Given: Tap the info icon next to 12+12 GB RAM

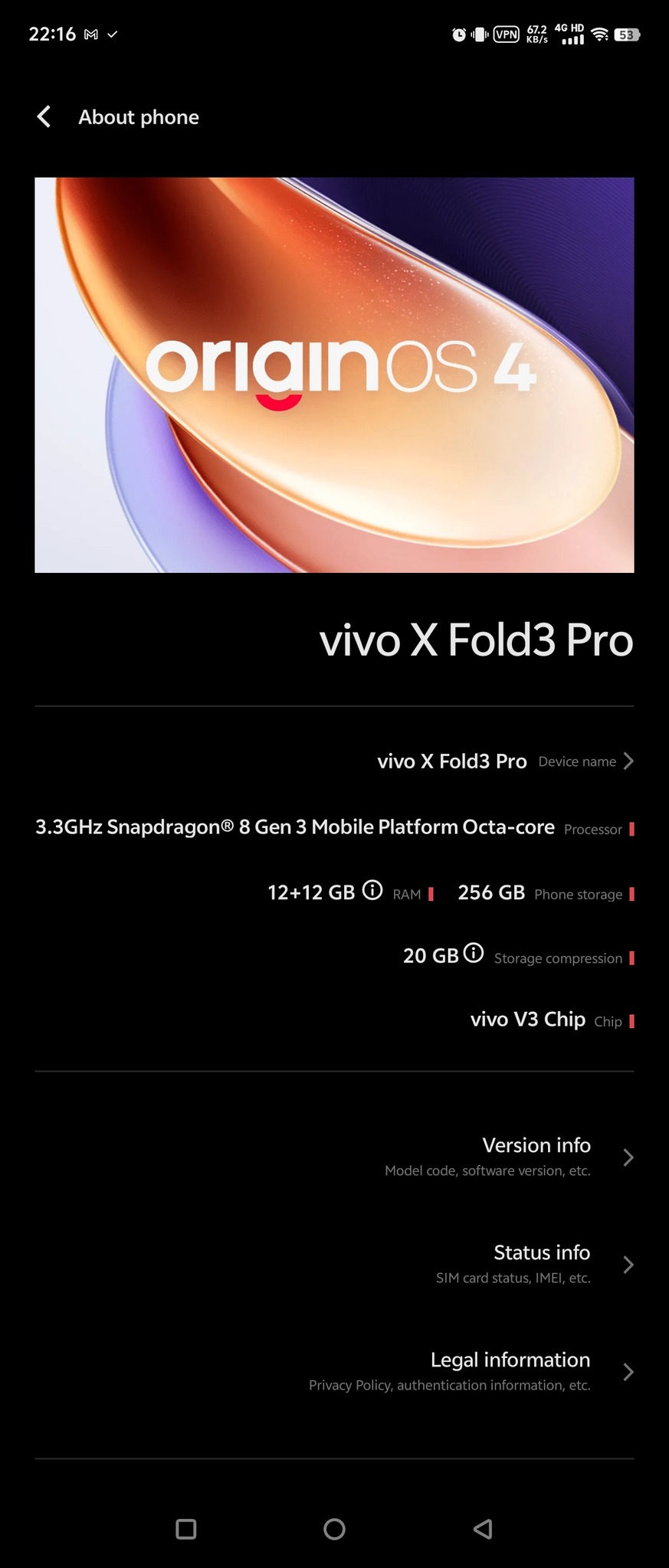Looking at the screenshot, I should [372, 890].
